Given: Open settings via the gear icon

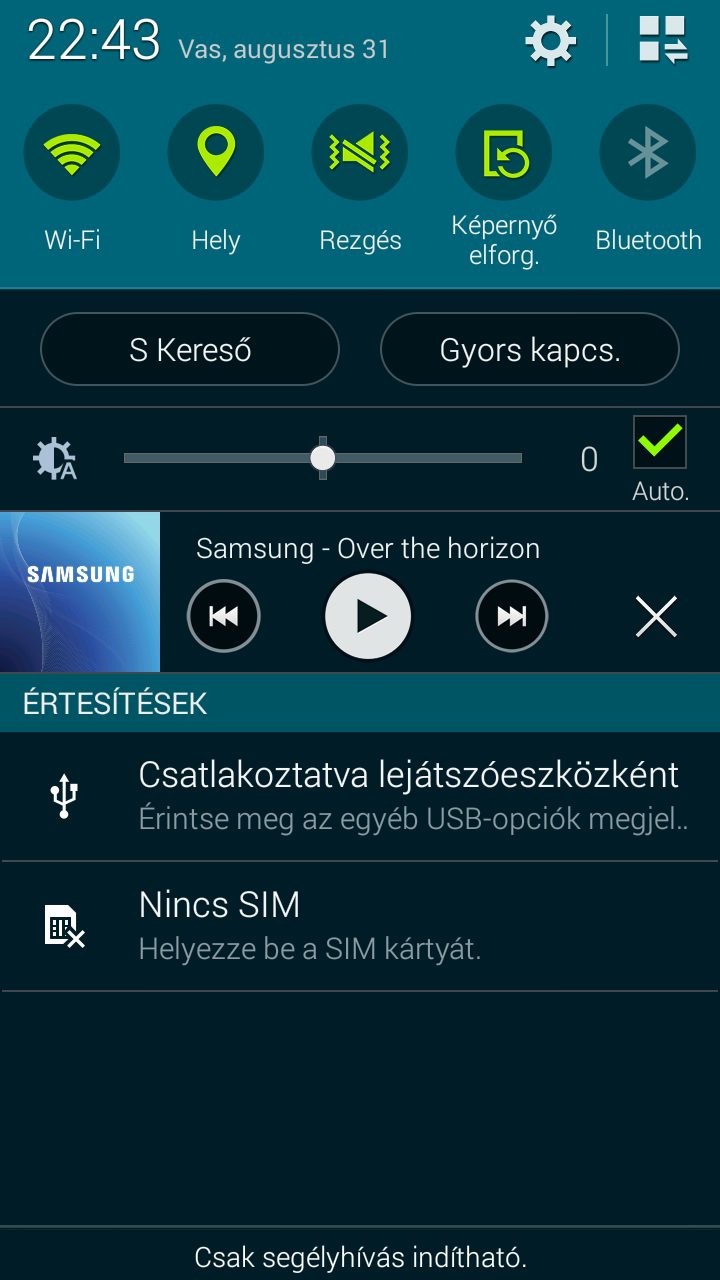Looking at the screenshot, I should (x=551, y=42).
